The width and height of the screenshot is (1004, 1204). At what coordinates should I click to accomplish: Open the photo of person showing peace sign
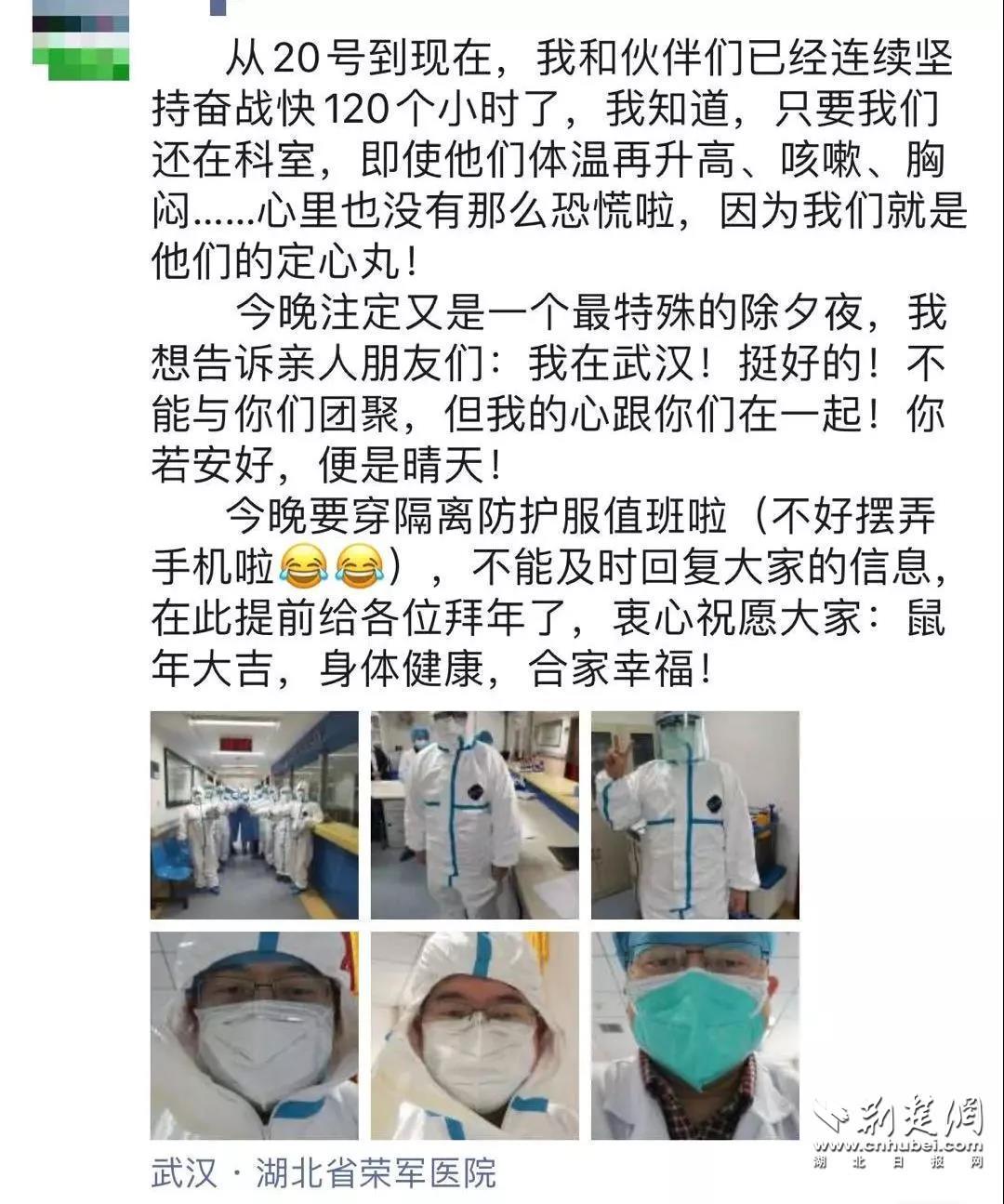(695, 815)
